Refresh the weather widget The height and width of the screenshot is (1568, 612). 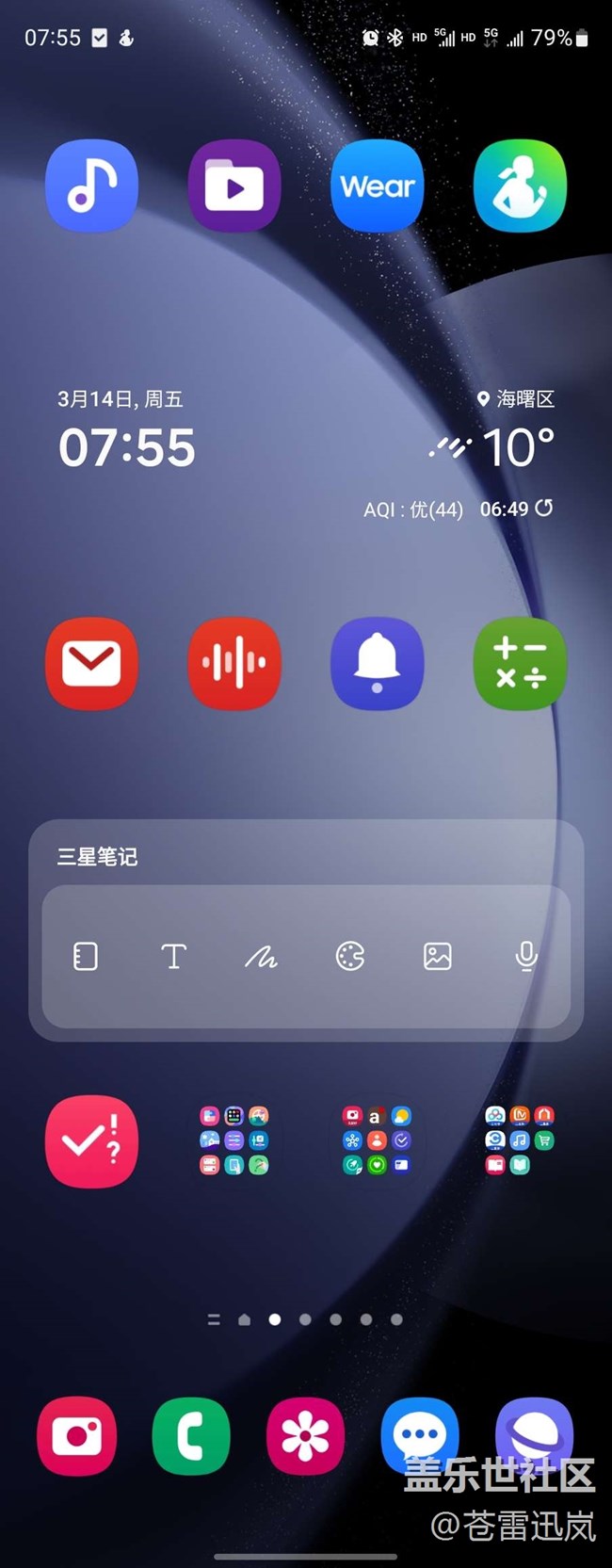click(x=544, y=509)
